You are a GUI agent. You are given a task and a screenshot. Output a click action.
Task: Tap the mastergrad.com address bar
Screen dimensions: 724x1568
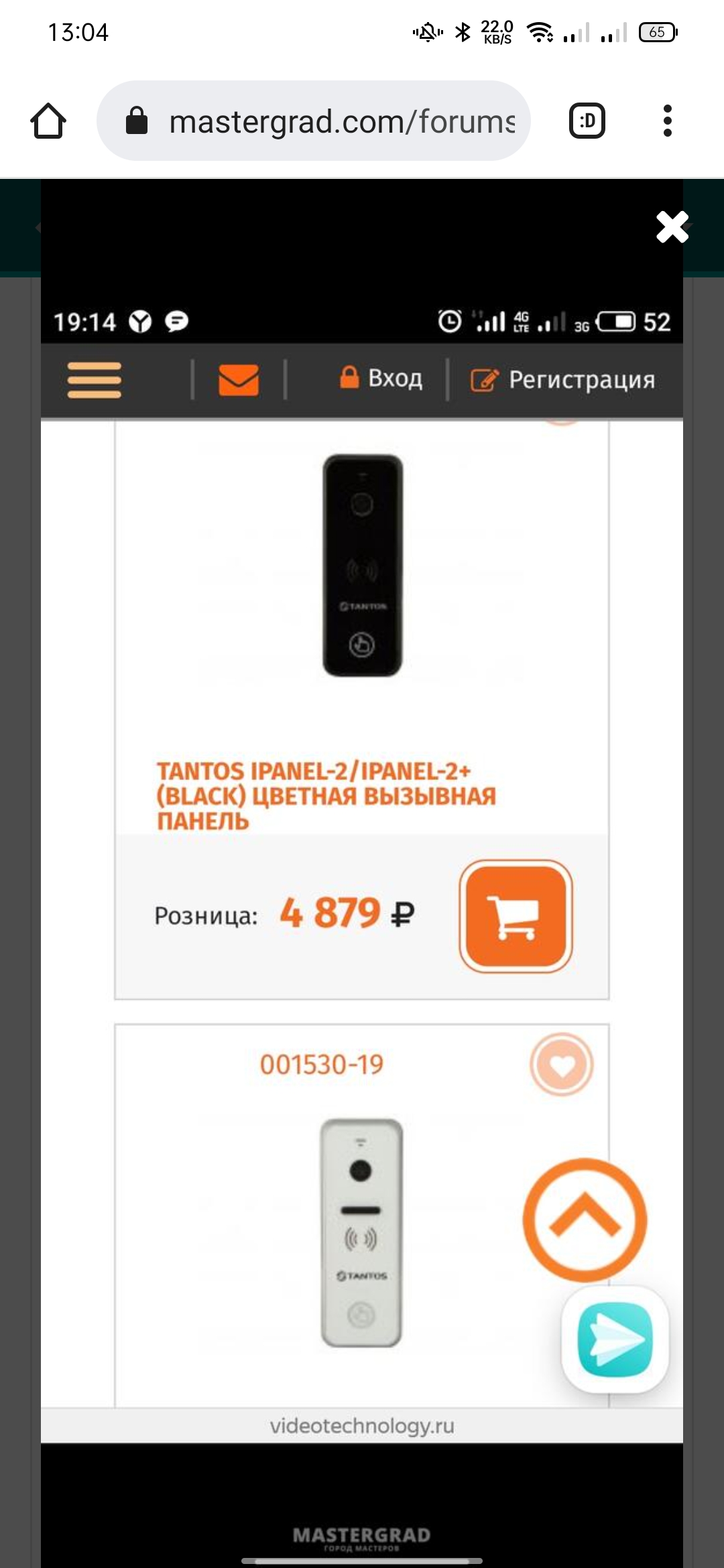click(314, 121)
